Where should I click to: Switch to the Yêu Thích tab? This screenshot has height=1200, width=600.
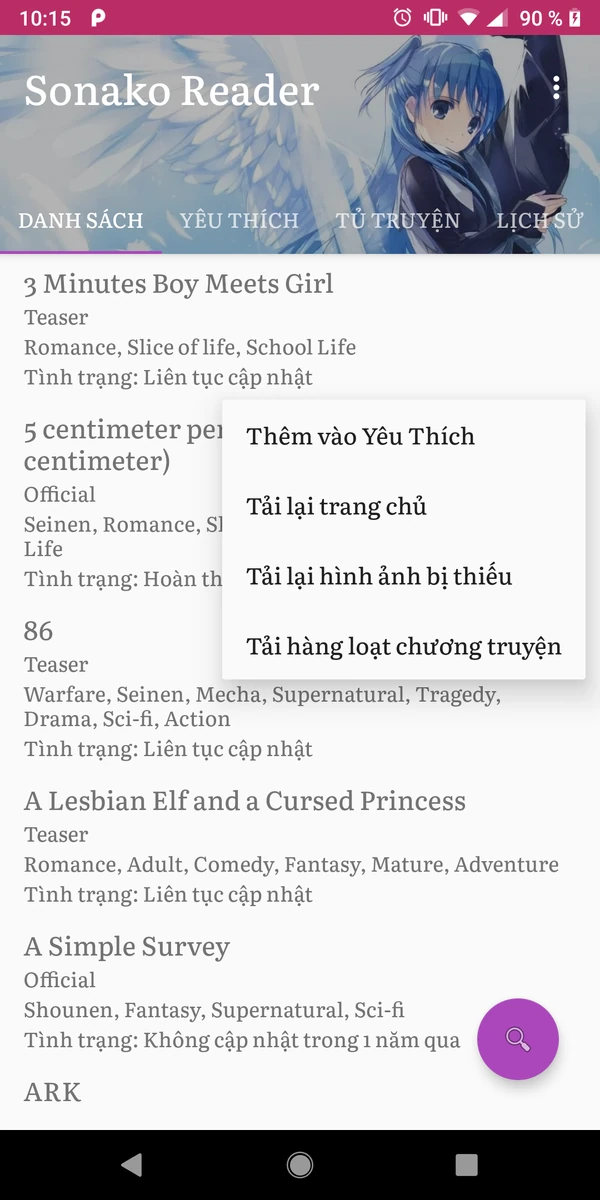tap(239, 221)
